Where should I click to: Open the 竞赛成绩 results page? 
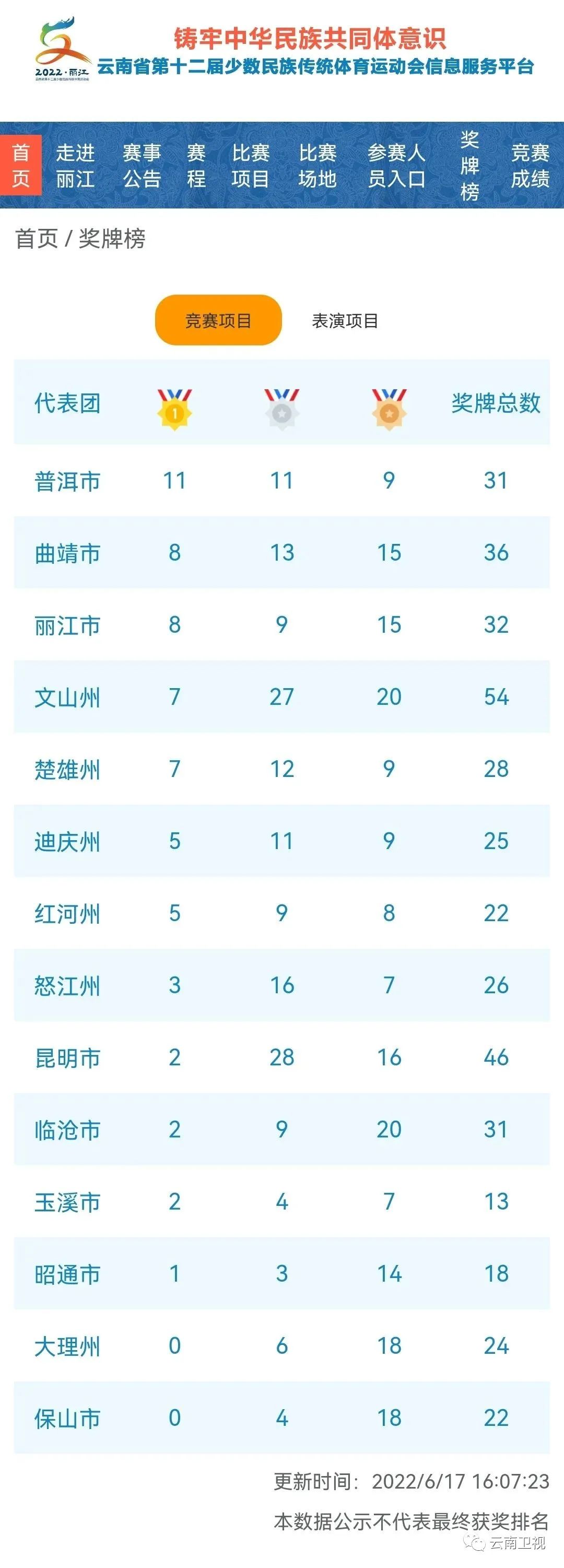[x=530, y=166]
